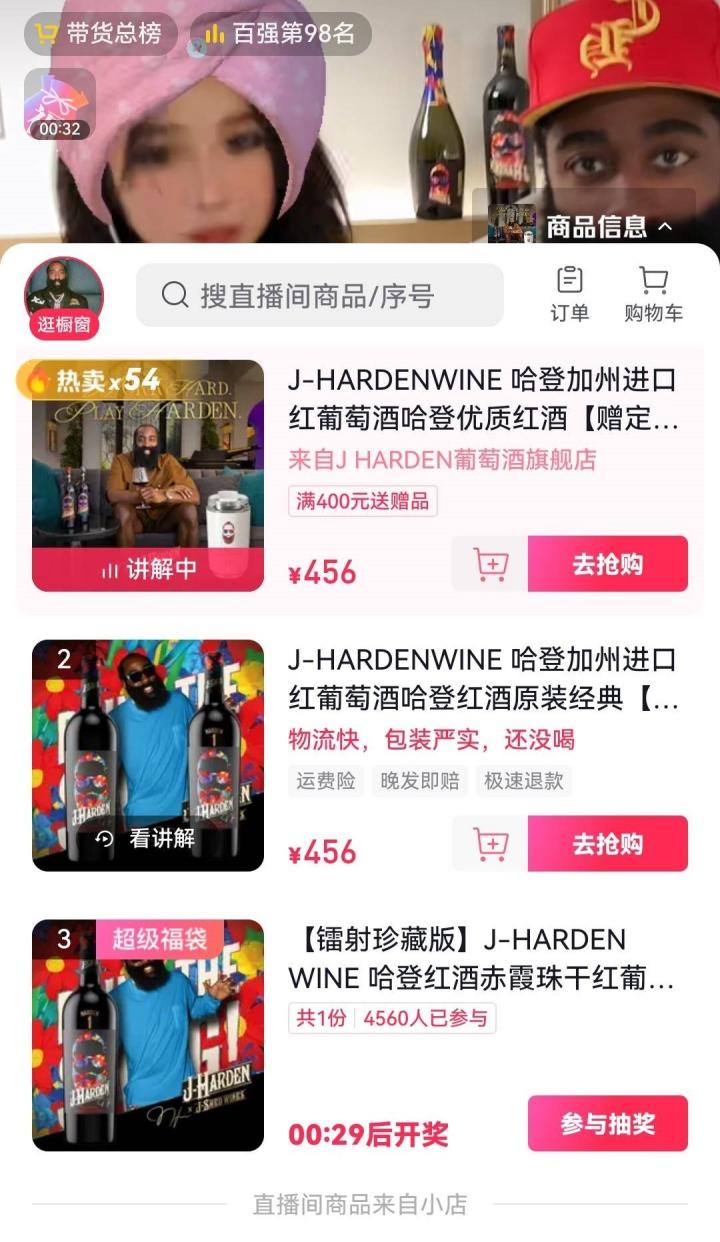Open the 购物车 shopping cart
Image resolution: width=720 pixels, height=1242 pixels.
pyautogui.click(x=653, y=295)
